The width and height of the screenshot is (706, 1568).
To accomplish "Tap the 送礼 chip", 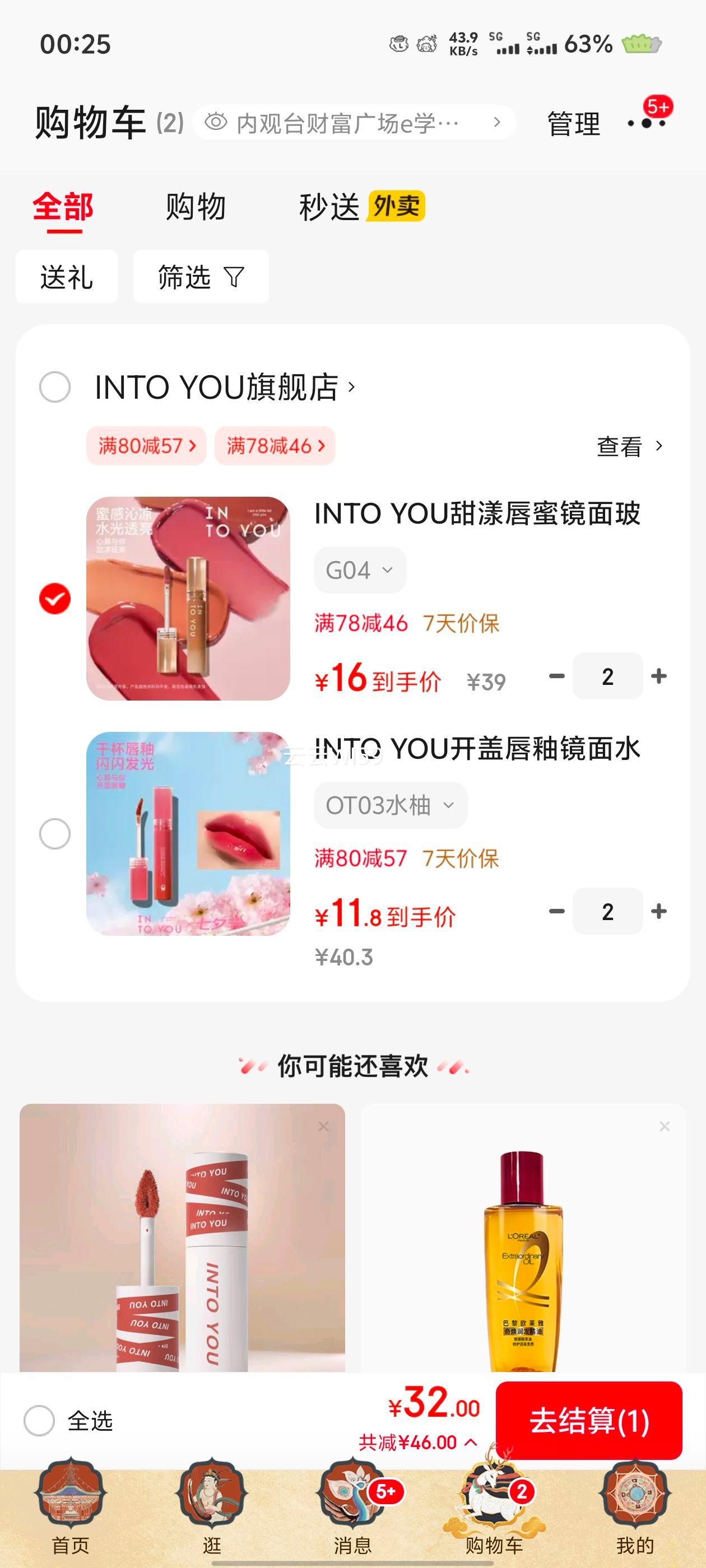I will (66, 277).
